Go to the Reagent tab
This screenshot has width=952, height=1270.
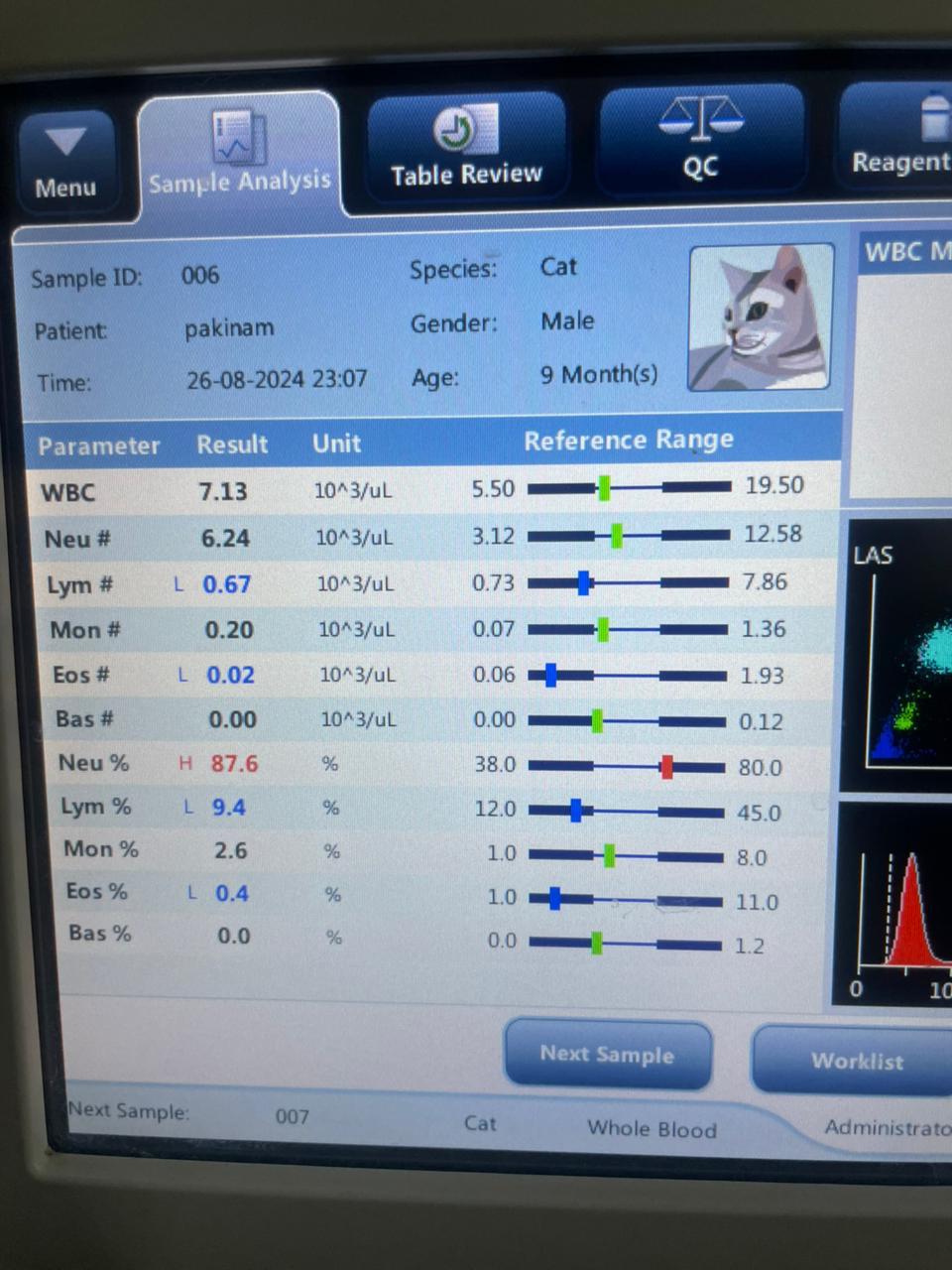coord(898,139)
